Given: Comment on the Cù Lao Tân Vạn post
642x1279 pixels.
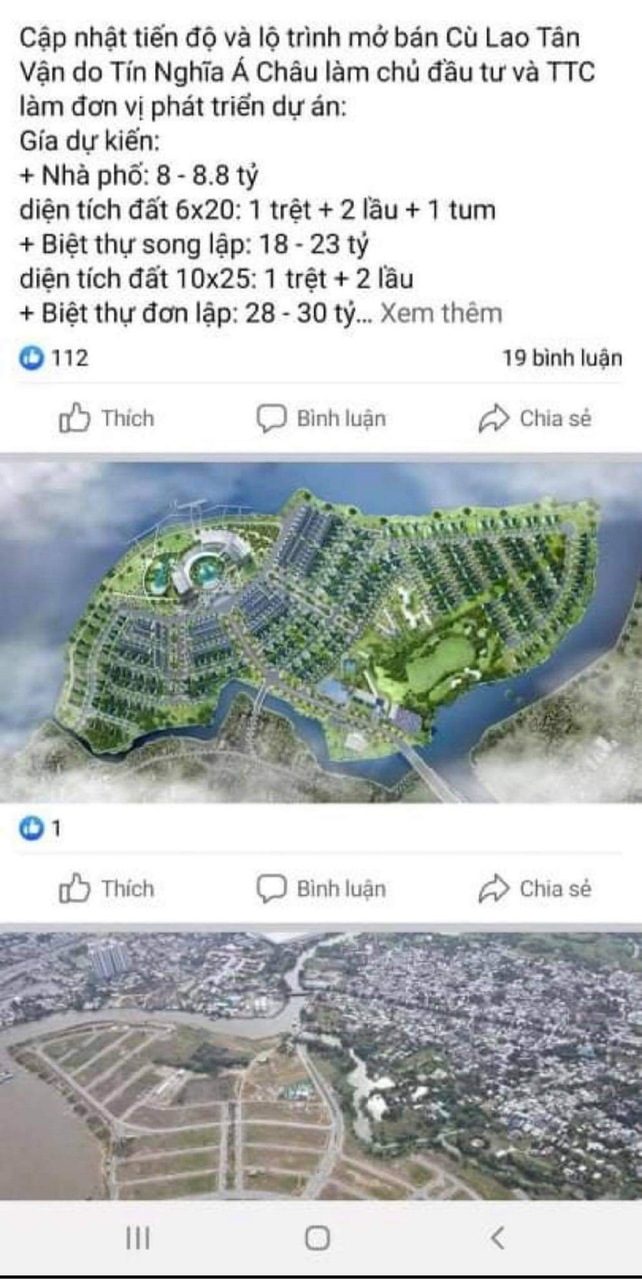Looking at the screenshot, I should 321,418.
